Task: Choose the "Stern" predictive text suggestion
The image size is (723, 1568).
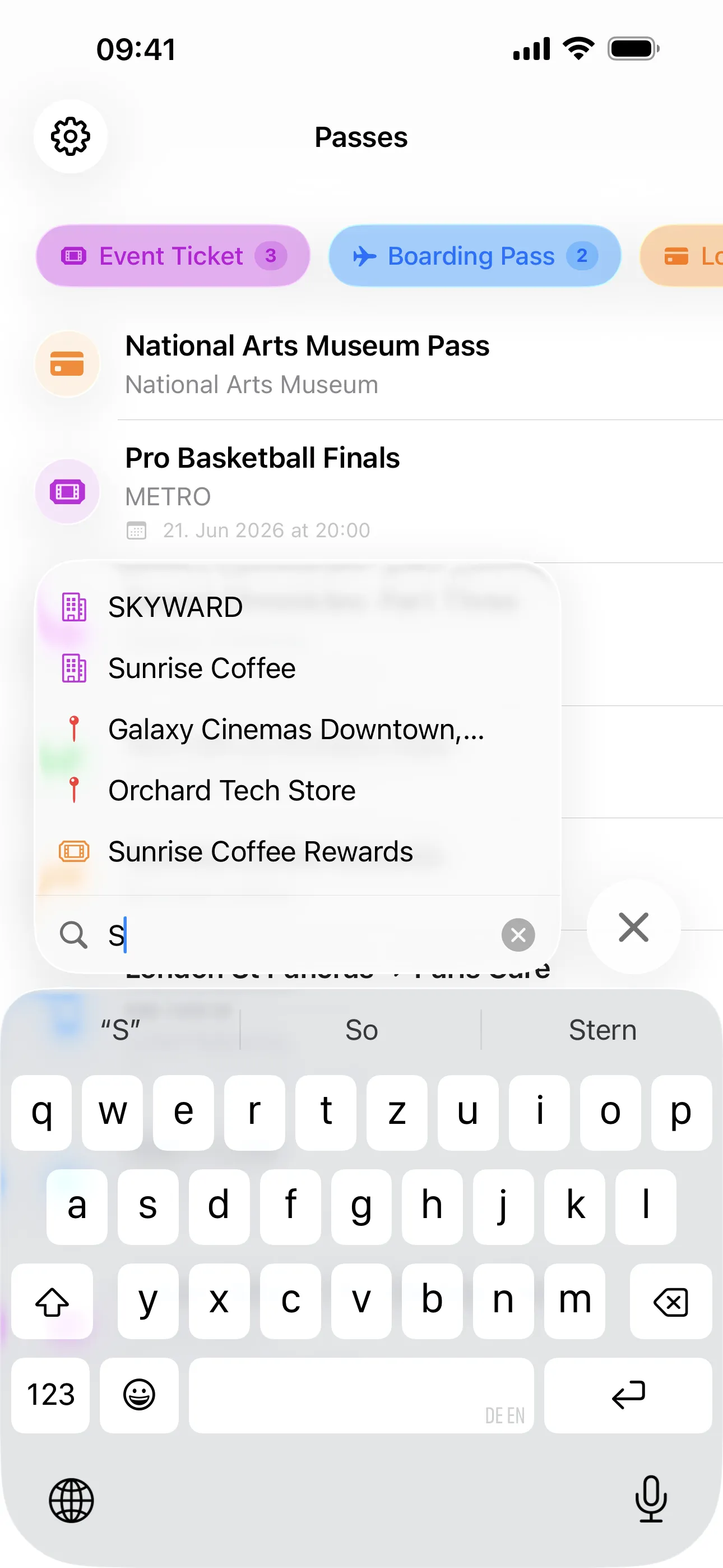Action: coord(602,1029)
